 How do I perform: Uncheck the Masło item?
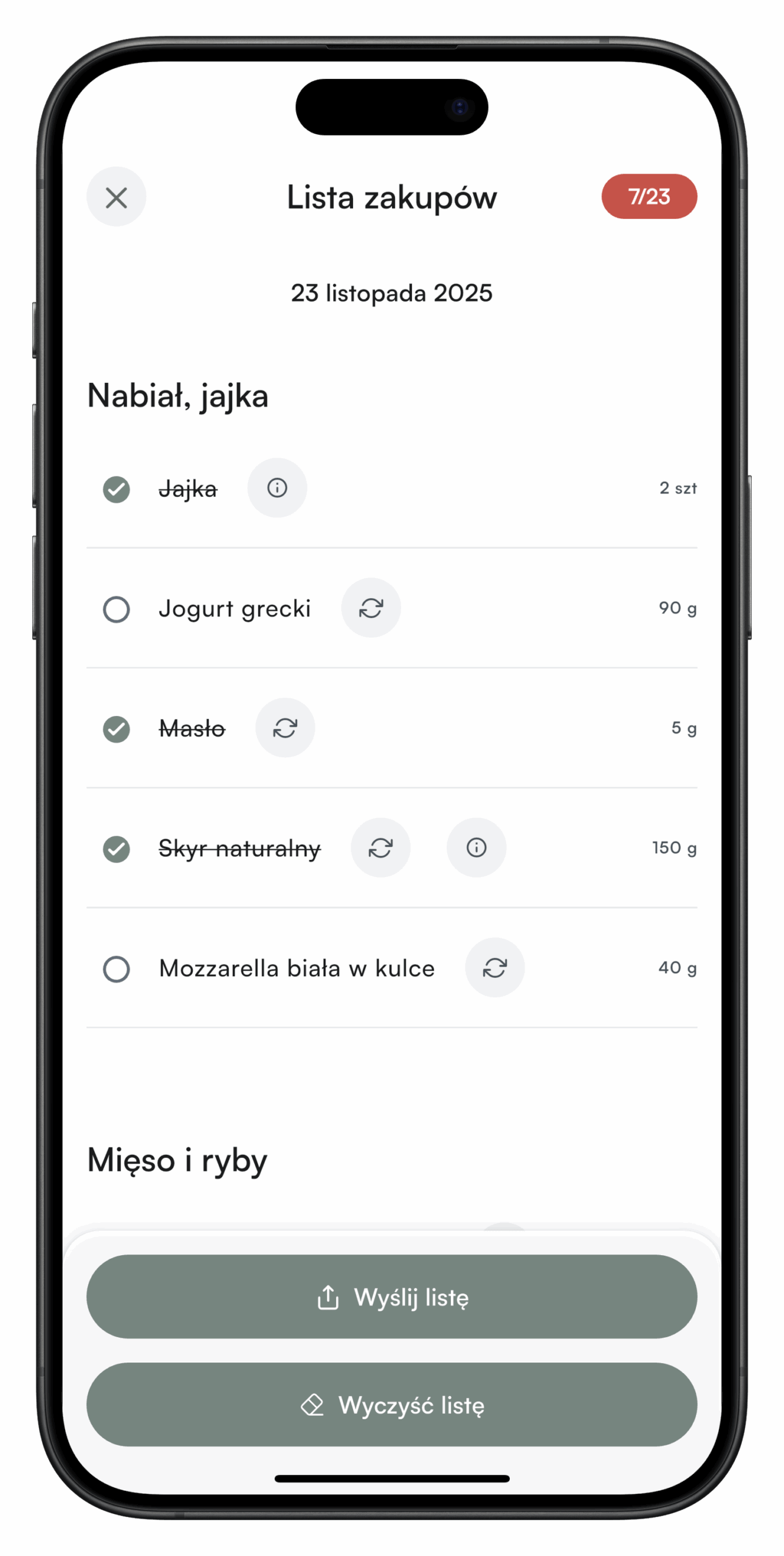click(x=116, y=729)
